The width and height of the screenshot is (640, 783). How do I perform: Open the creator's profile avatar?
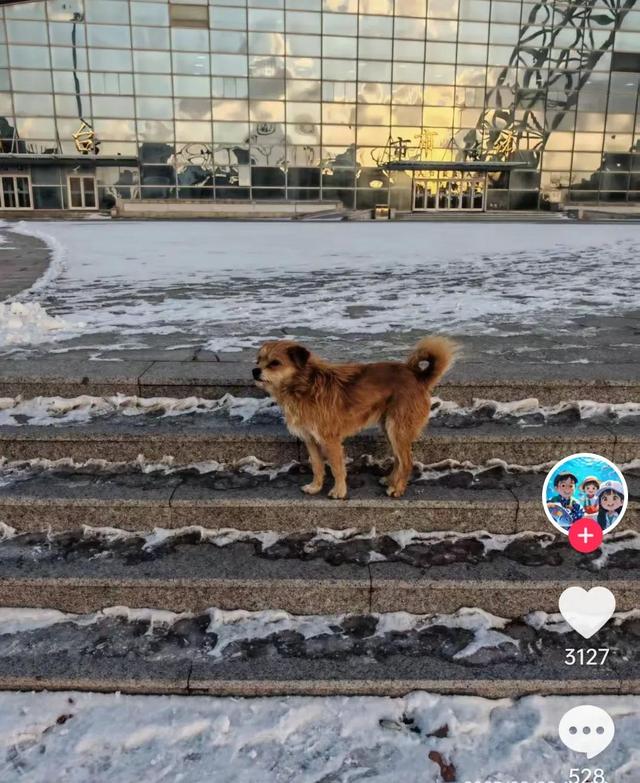tap(585, 494)
